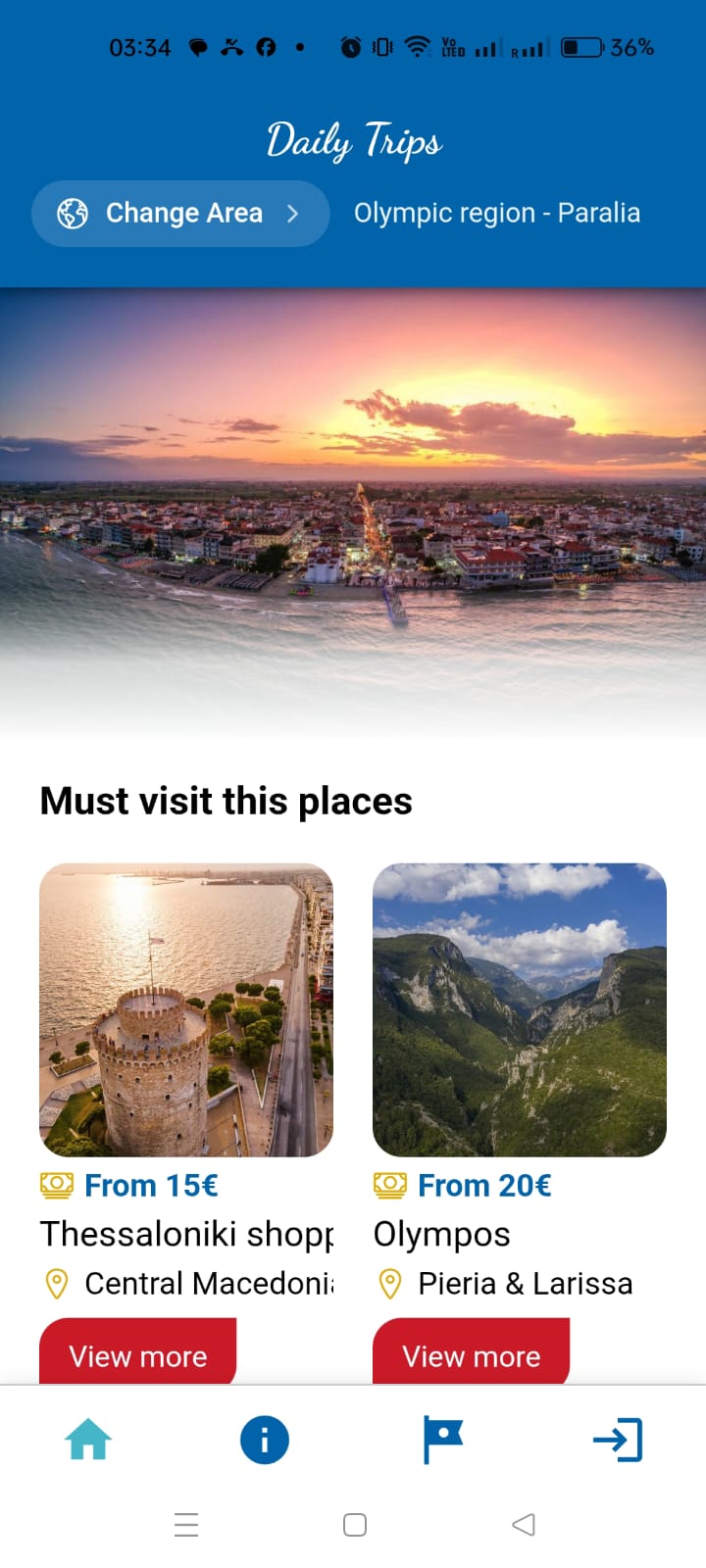Tap the Olympos mountain thumbnail image

pos(520,1008)
